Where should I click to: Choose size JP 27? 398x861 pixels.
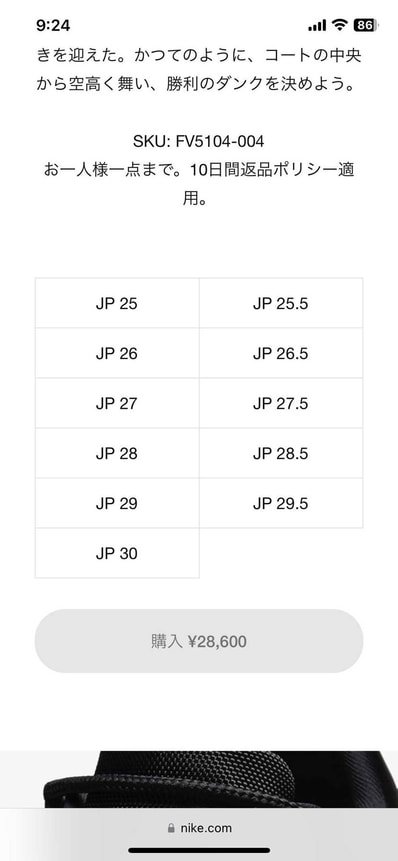tap(117, 403)
